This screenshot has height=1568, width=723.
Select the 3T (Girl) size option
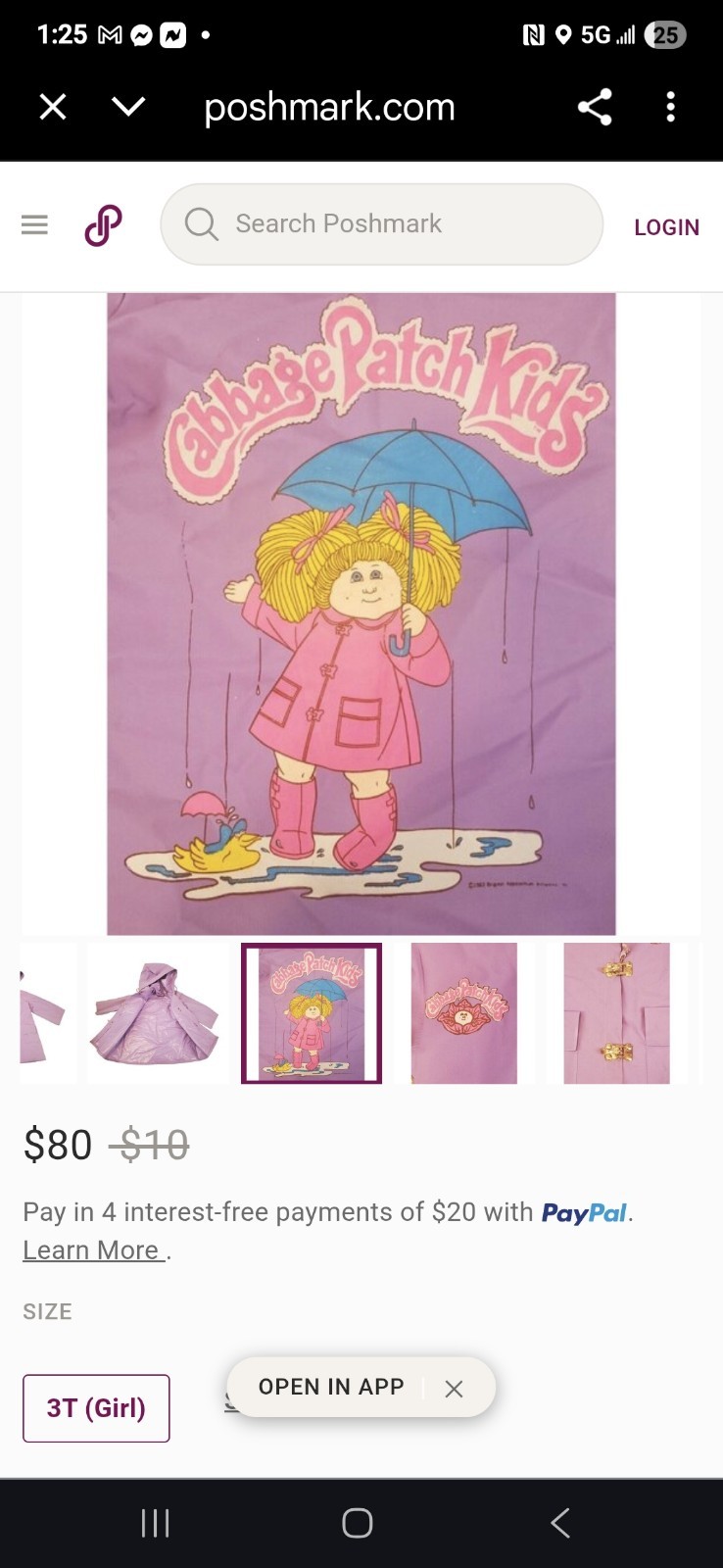click(x=95, y=1408)
